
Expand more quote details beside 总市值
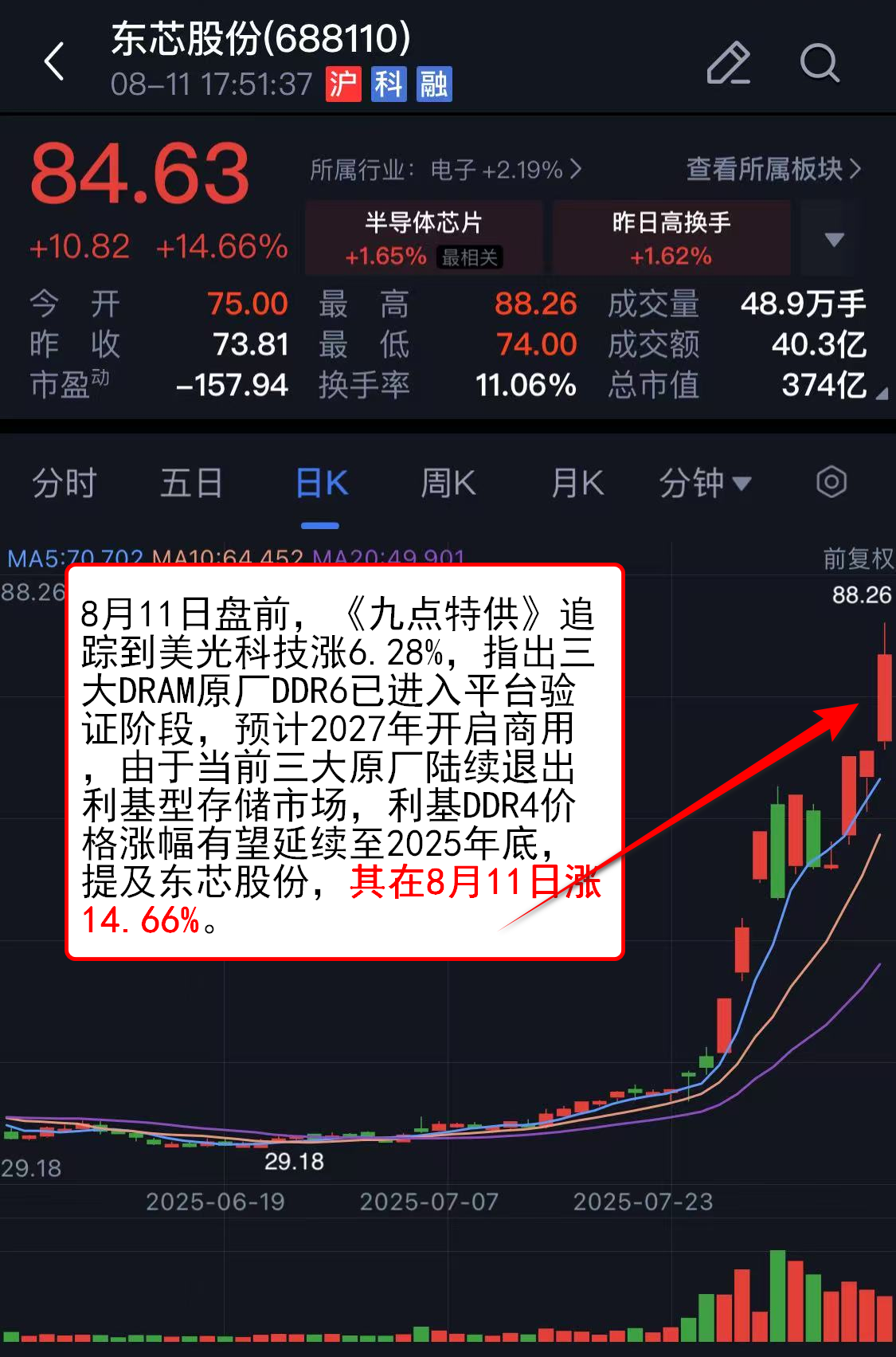tap(881, 393)
